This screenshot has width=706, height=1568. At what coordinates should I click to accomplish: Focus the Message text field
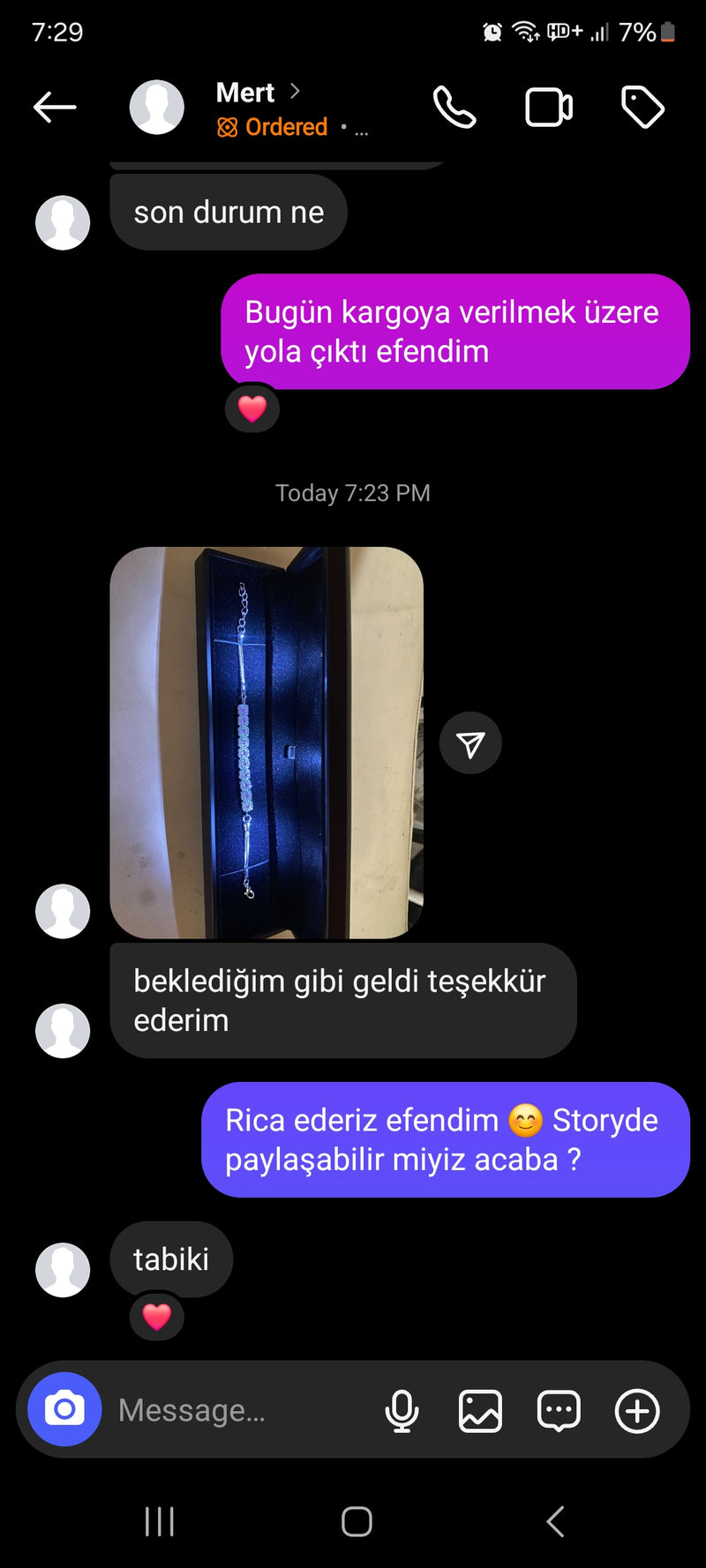pos(238,1410)
